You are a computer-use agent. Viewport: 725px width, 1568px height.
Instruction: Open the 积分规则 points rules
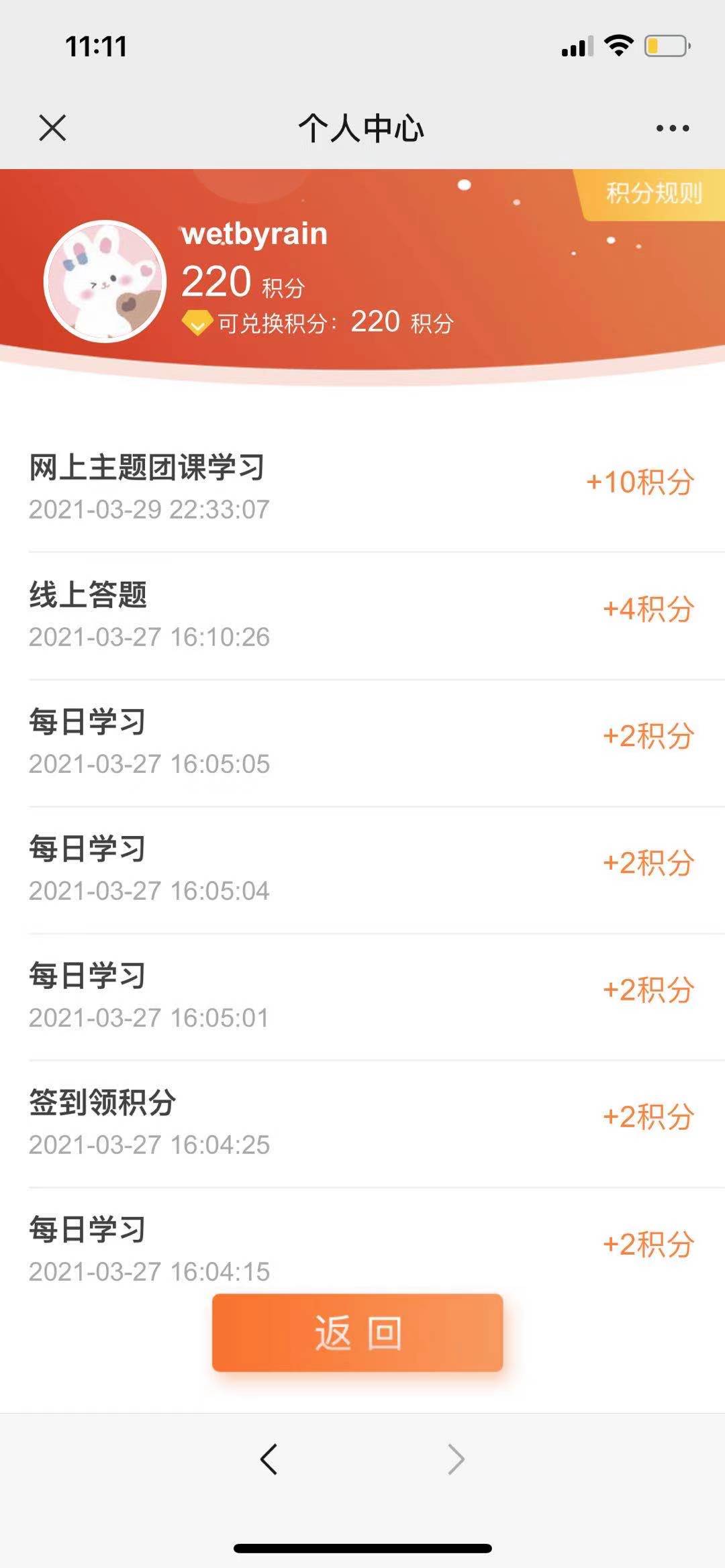pyautogui.click(x=653, y=194)
